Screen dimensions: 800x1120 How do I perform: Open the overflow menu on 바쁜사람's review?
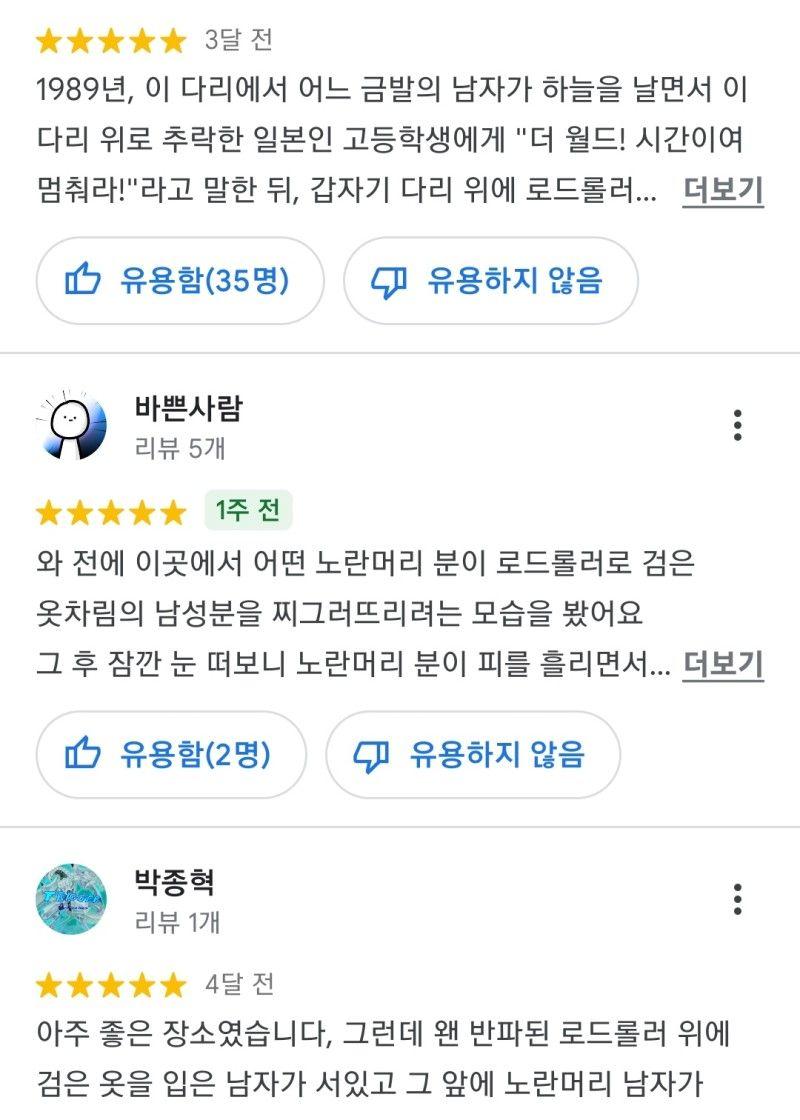click(737, 425)
